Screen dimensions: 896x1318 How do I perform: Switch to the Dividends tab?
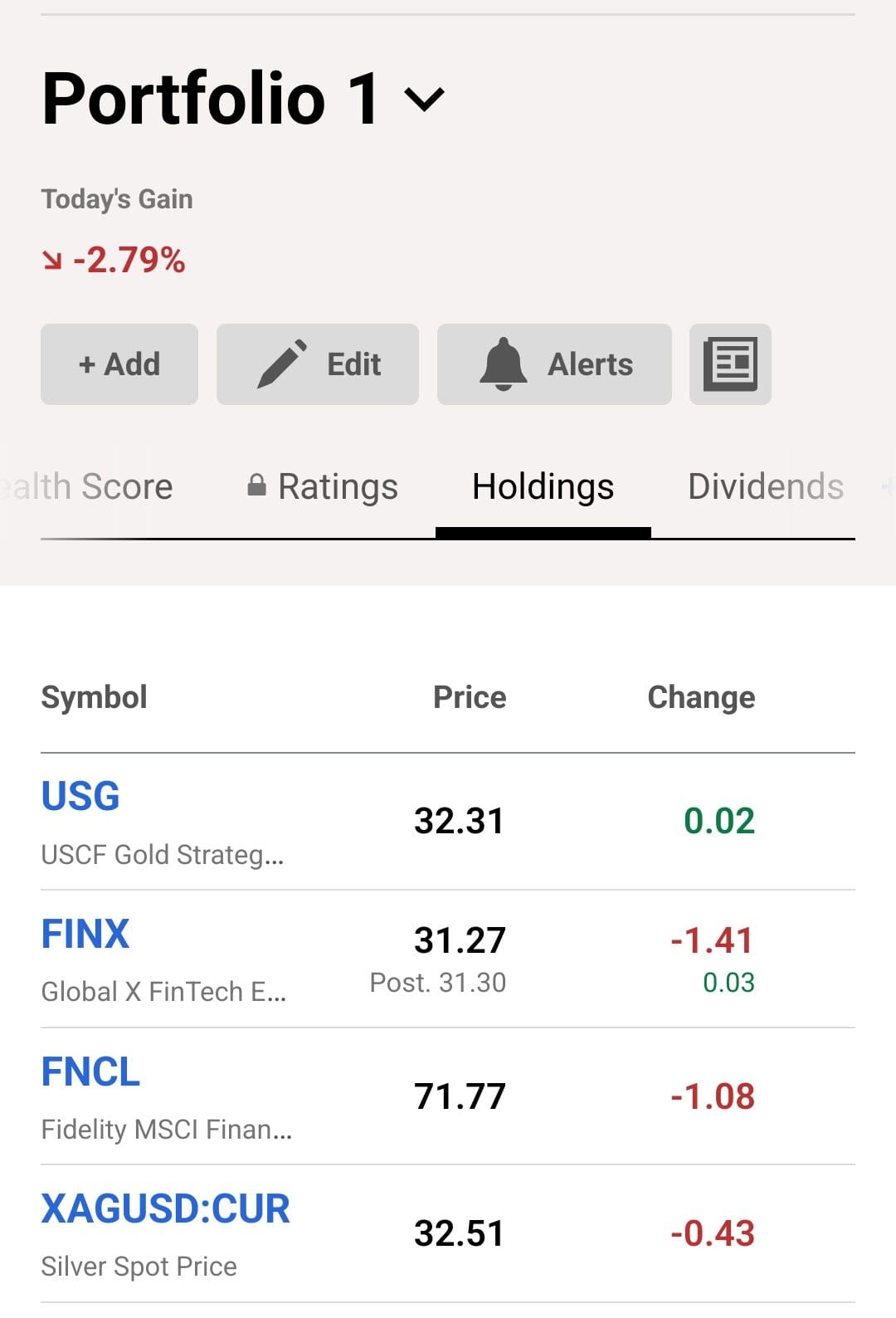(764, 486)
